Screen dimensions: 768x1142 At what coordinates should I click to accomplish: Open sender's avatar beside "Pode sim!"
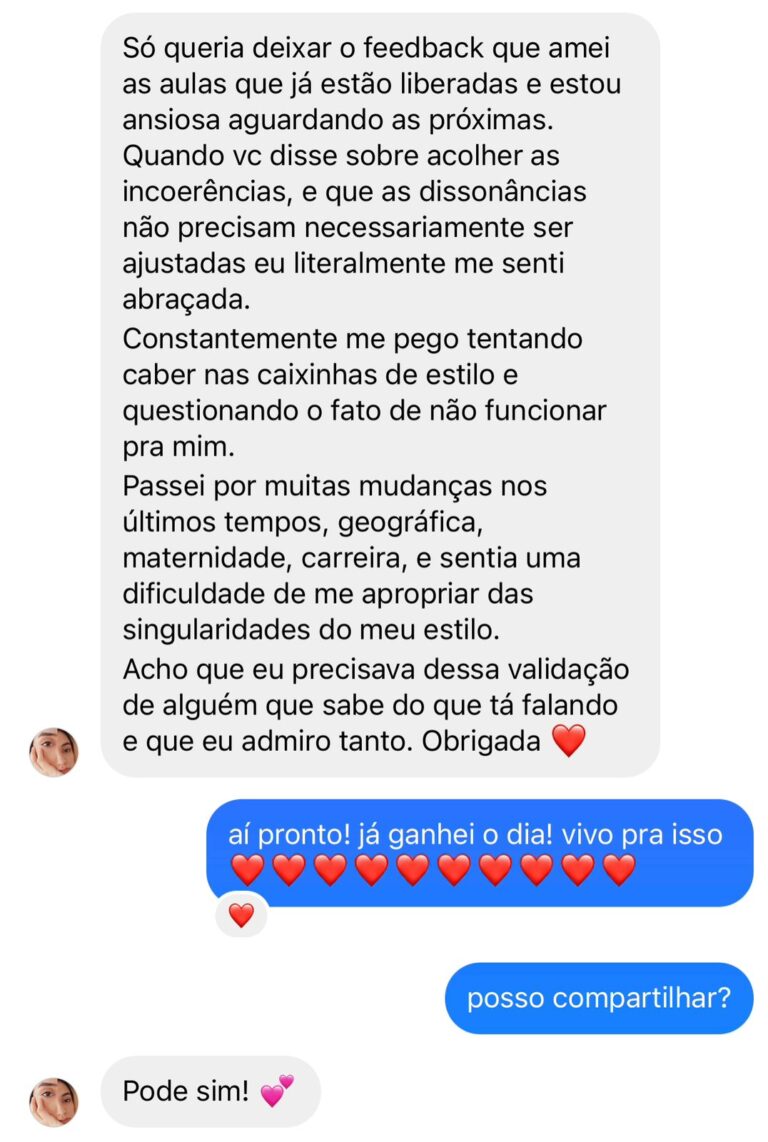[53, 1102]
